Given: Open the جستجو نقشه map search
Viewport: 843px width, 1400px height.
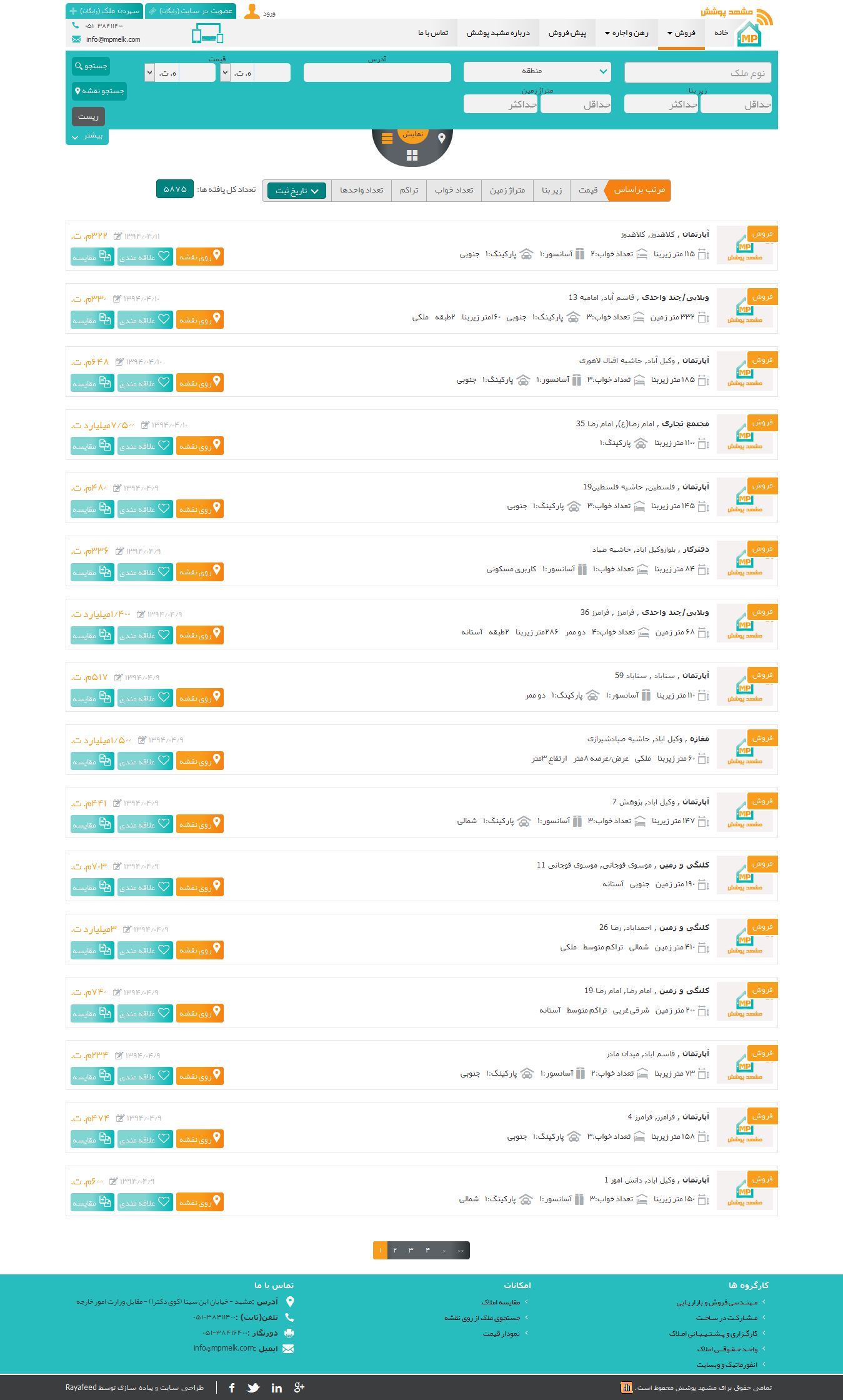Looking at the screenshot, I should (x=99, y=91).
